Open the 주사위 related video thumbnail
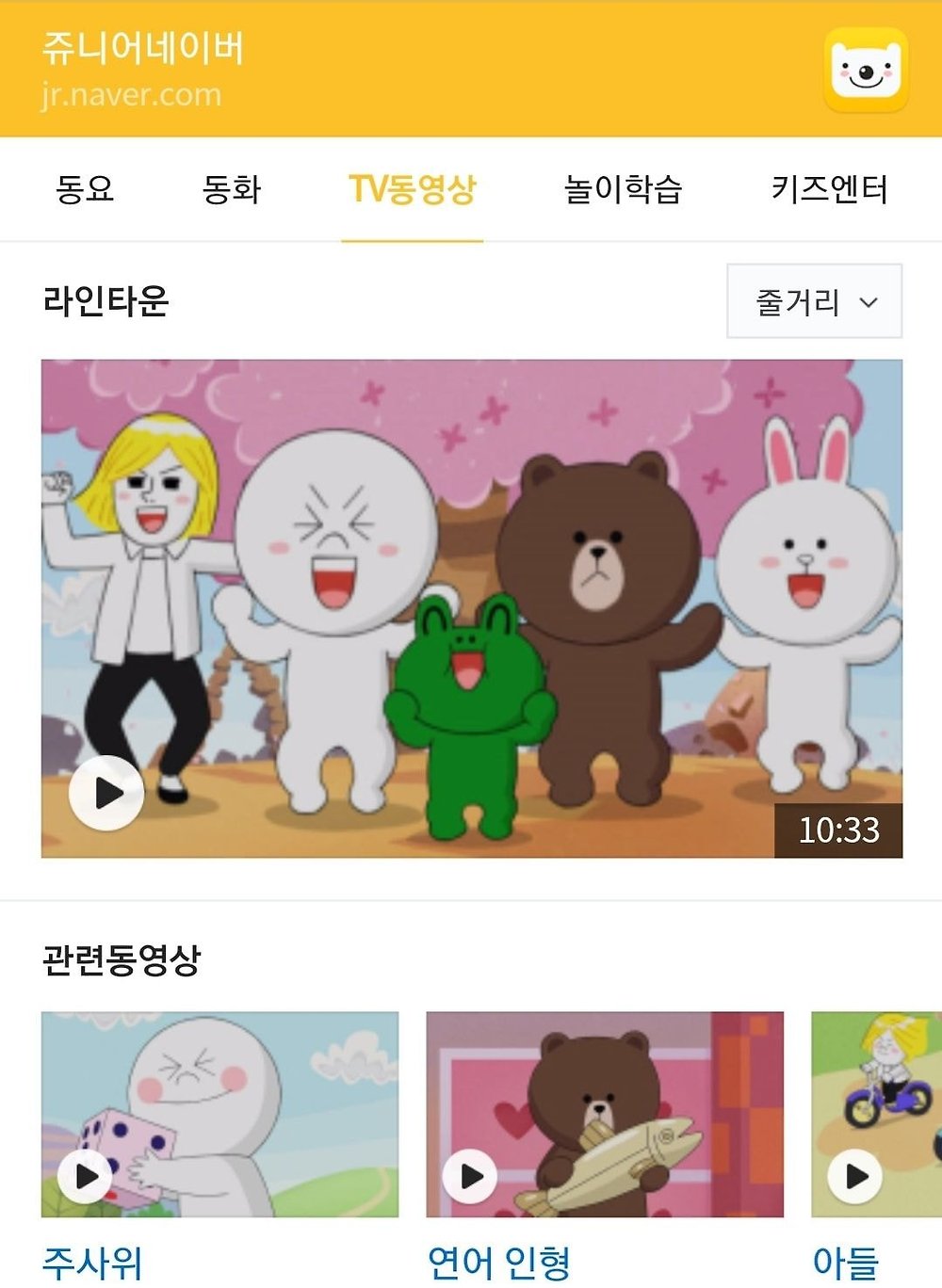The image size is (942, 1288). pyautogui.click(x=219, y=1114)
